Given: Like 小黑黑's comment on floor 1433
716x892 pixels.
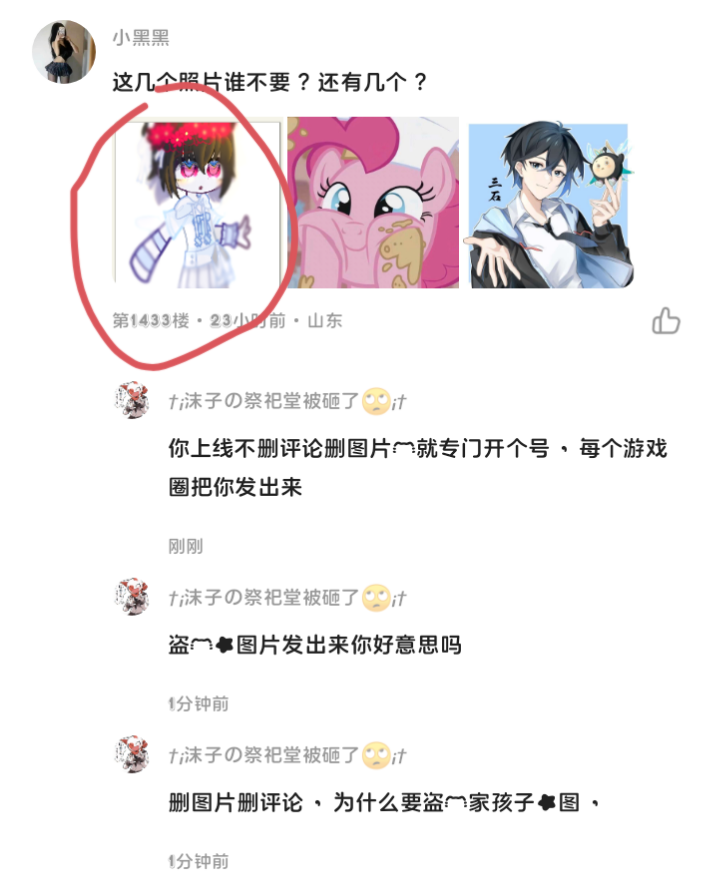Looking at the screenshot, I should (x=666, y=321).
